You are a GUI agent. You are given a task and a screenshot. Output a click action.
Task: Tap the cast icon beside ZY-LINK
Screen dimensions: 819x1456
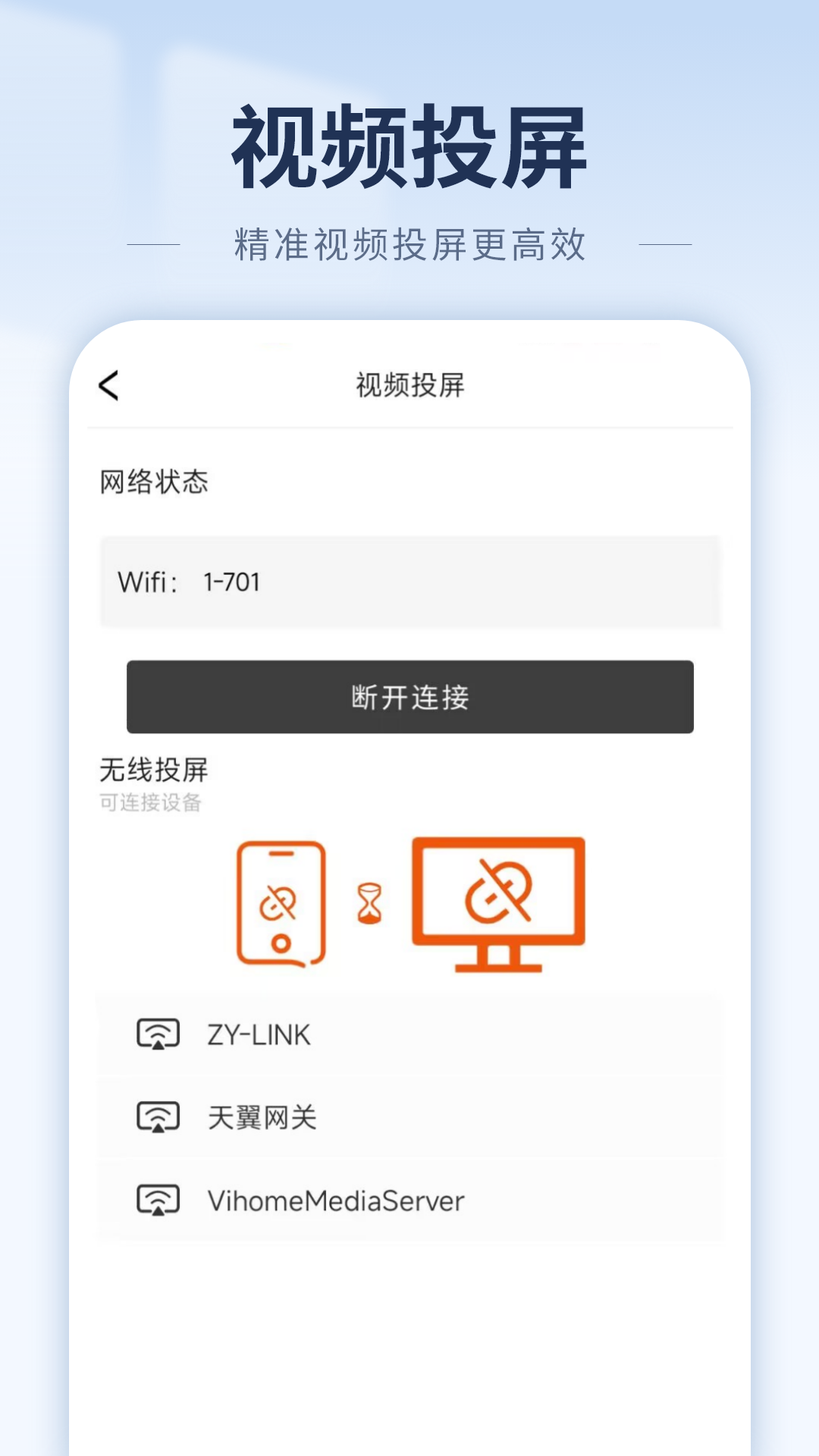[x=158, y=1034]
